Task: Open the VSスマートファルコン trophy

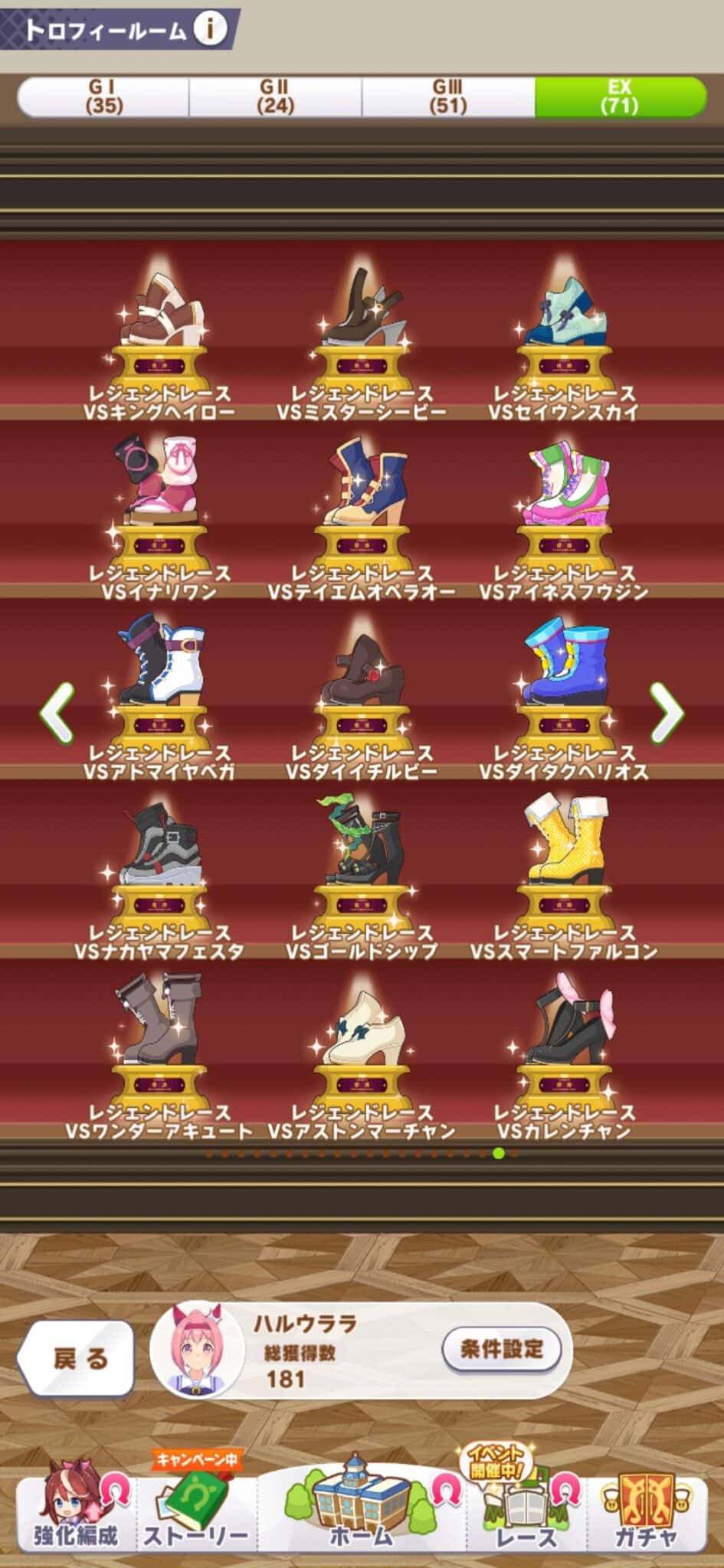Action: (x=564, y=877)
